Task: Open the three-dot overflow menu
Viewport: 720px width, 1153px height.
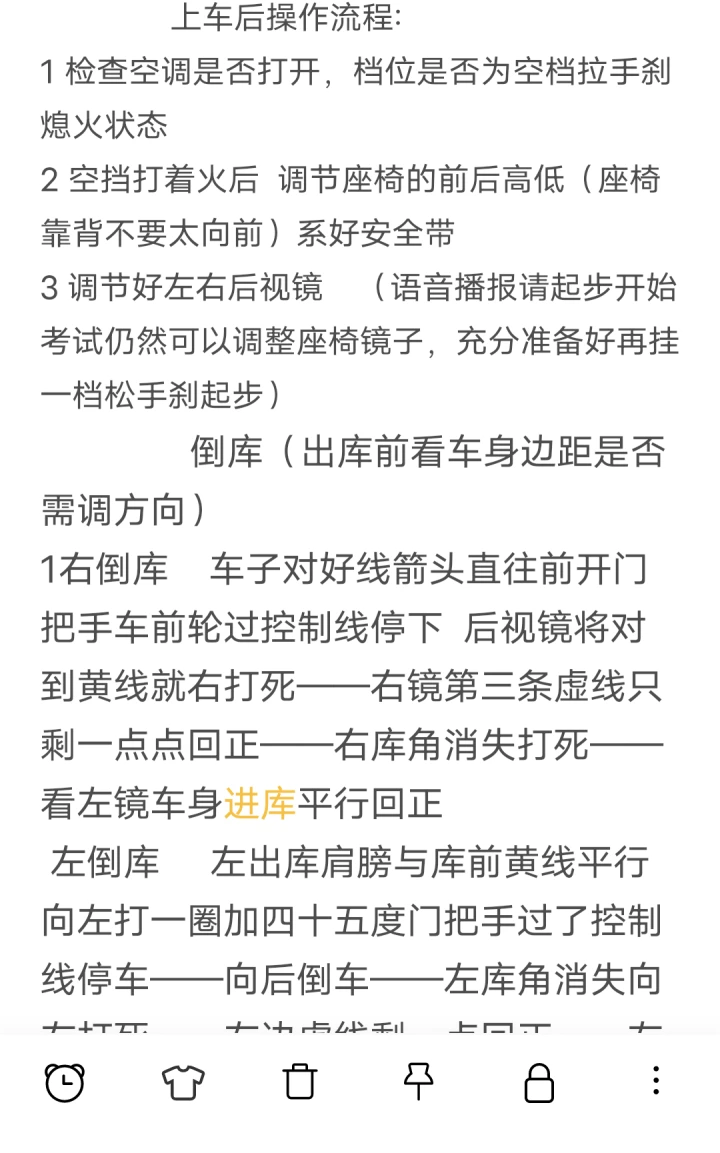Action: [656, 1081]
